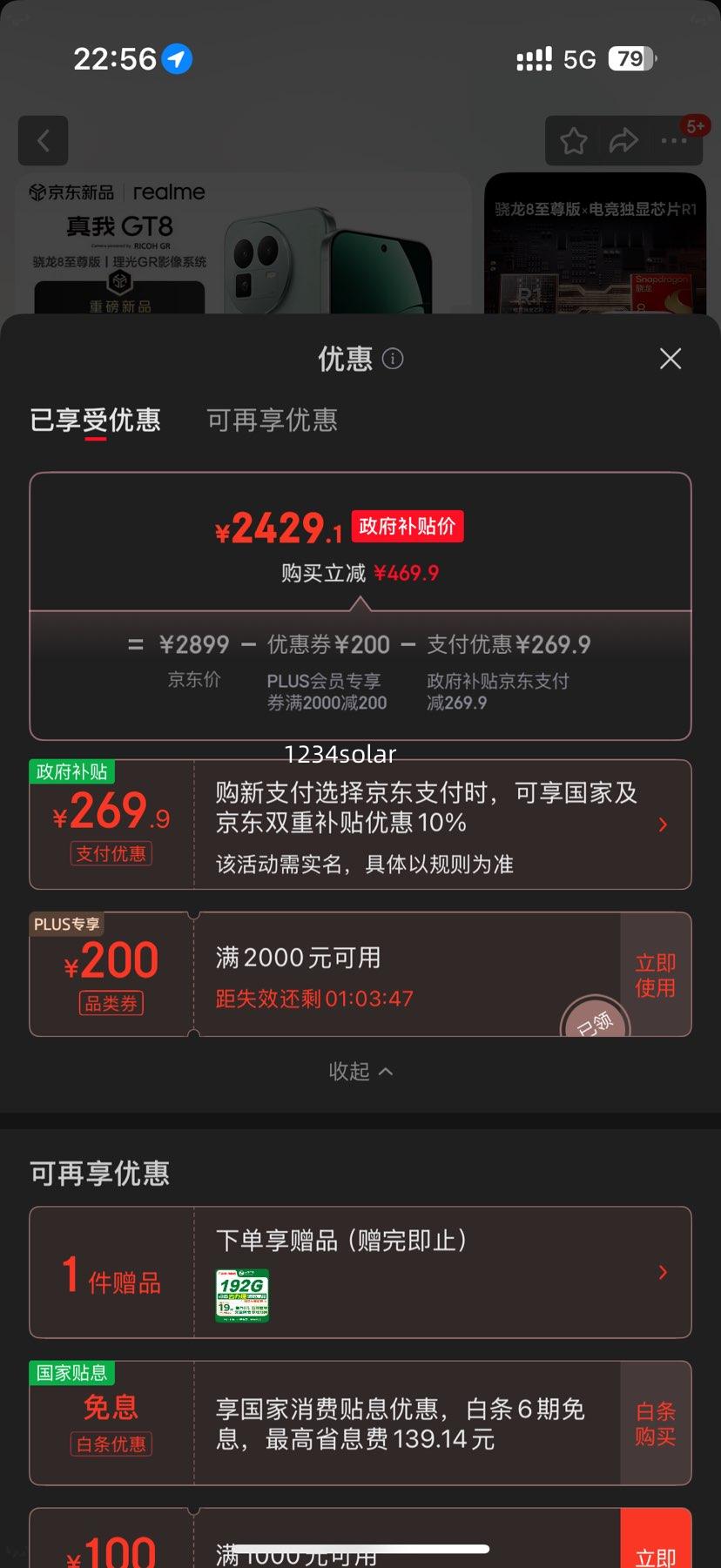Collapse the coupon list via 收起 chevron
Viewport: 721px width, 1568px height.
pos(360,1072)
